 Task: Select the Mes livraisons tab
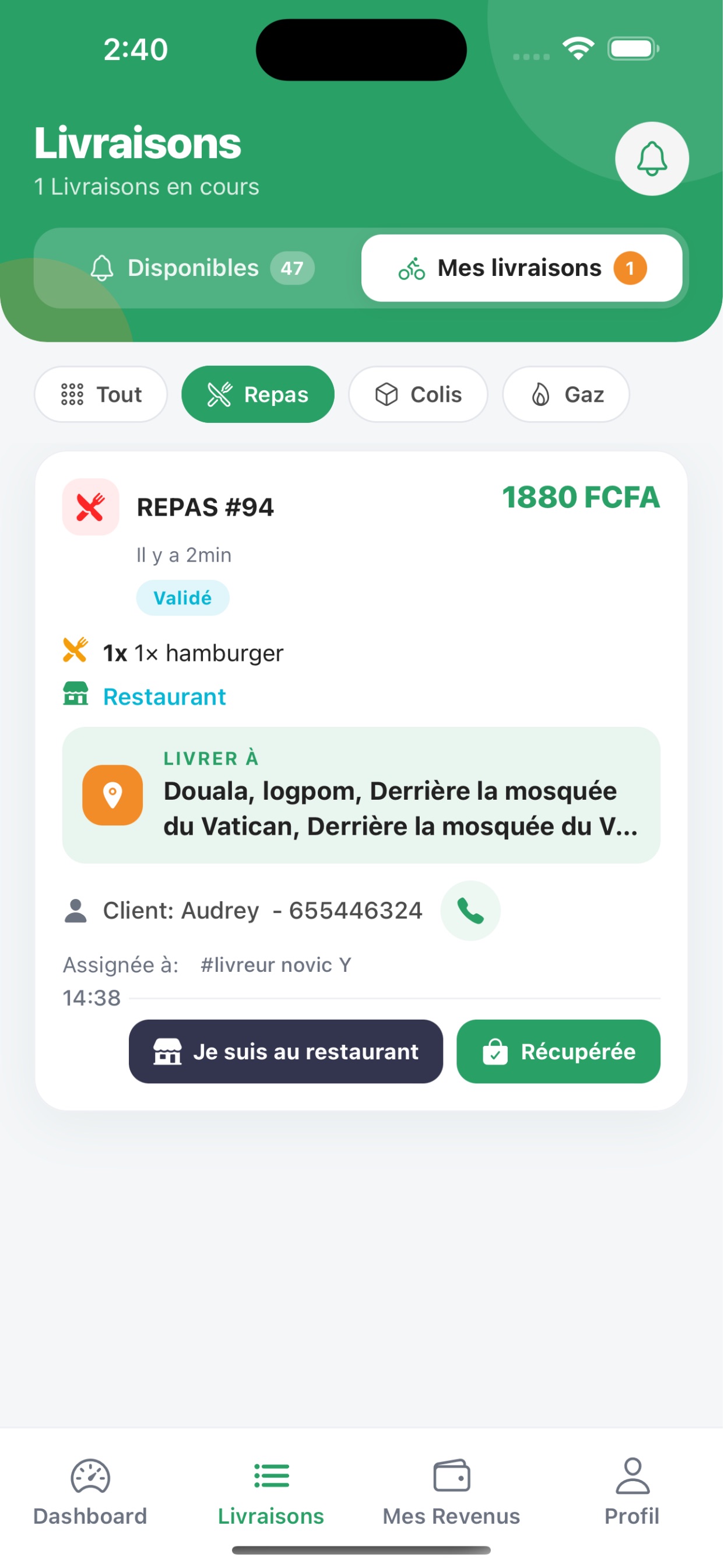(x=522, y=268)
